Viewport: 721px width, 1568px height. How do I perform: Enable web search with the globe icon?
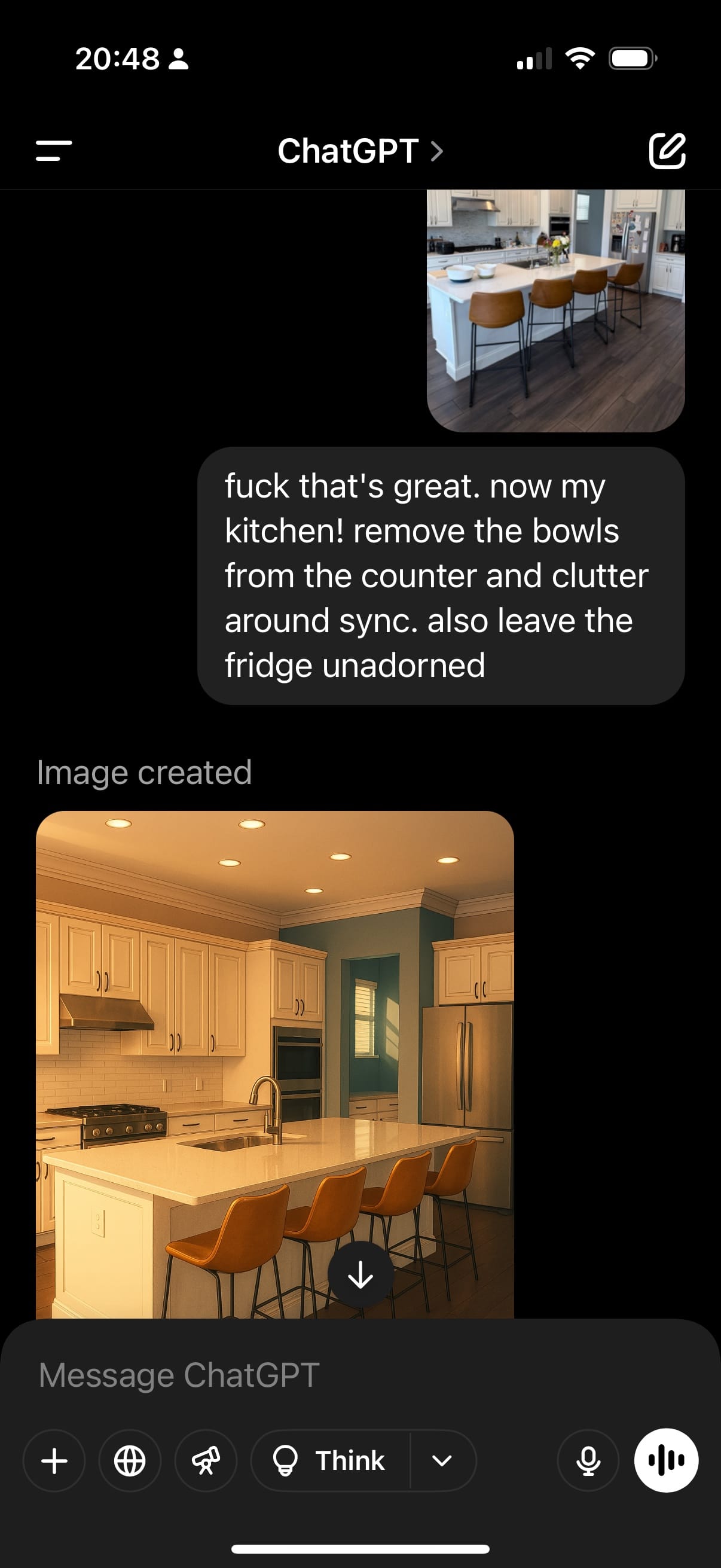[x=130, y=1461]
